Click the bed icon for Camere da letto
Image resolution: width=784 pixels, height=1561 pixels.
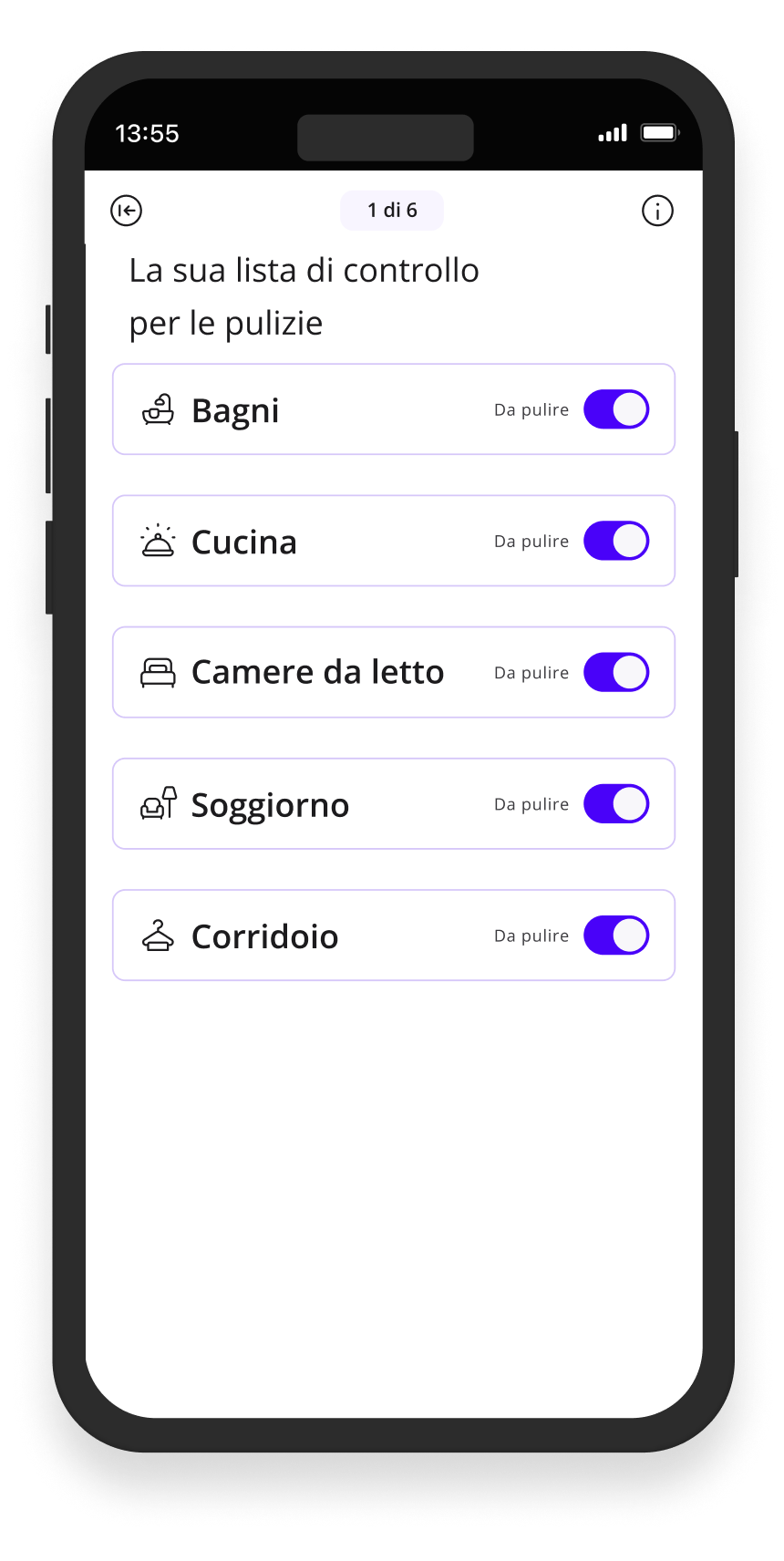(159, 672)
